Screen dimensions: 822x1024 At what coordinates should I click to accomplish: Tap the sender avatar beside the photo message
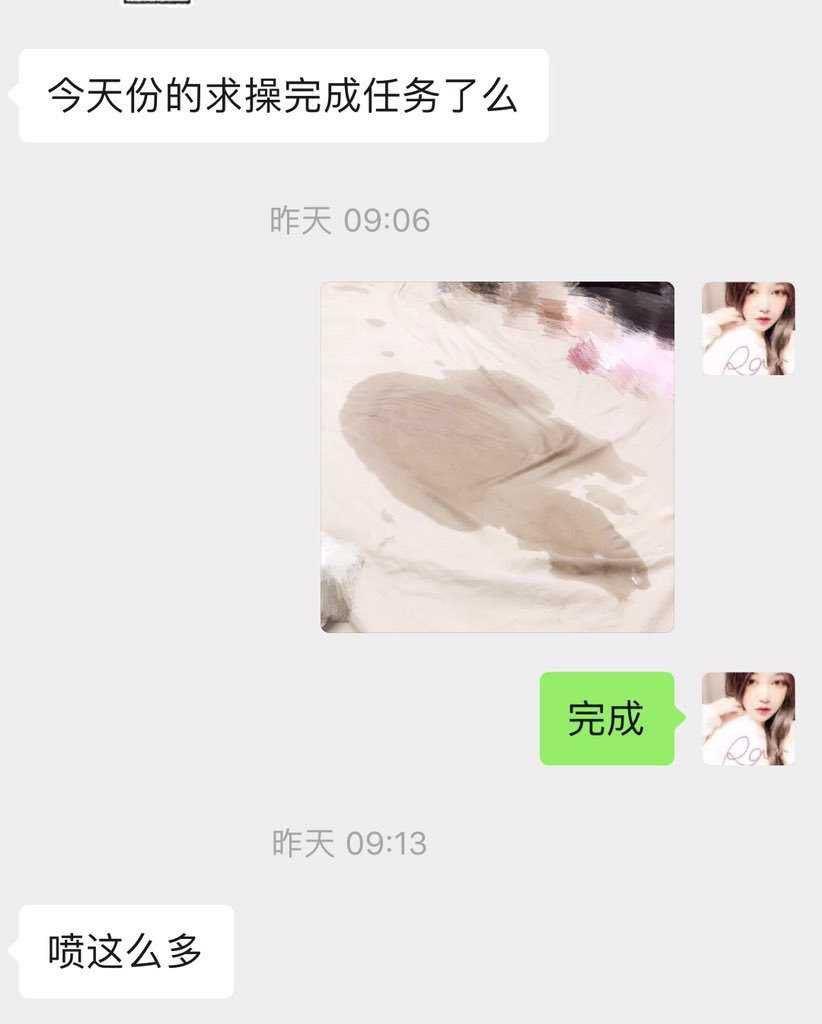point(748,329)
